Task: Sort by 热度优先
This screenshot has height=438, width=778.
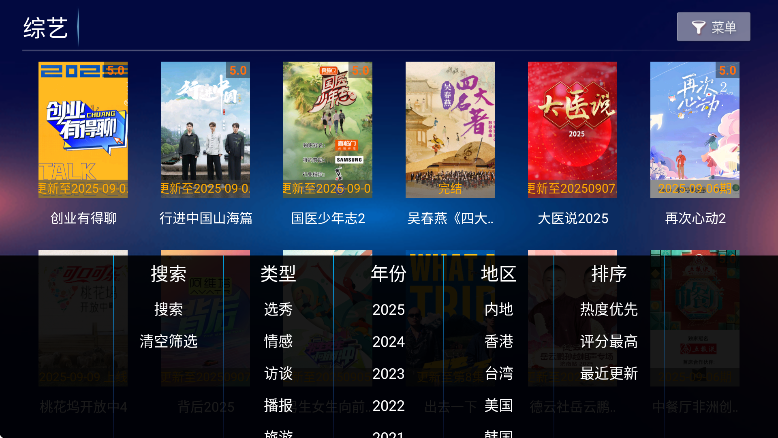Action: (x=608, y=309)
